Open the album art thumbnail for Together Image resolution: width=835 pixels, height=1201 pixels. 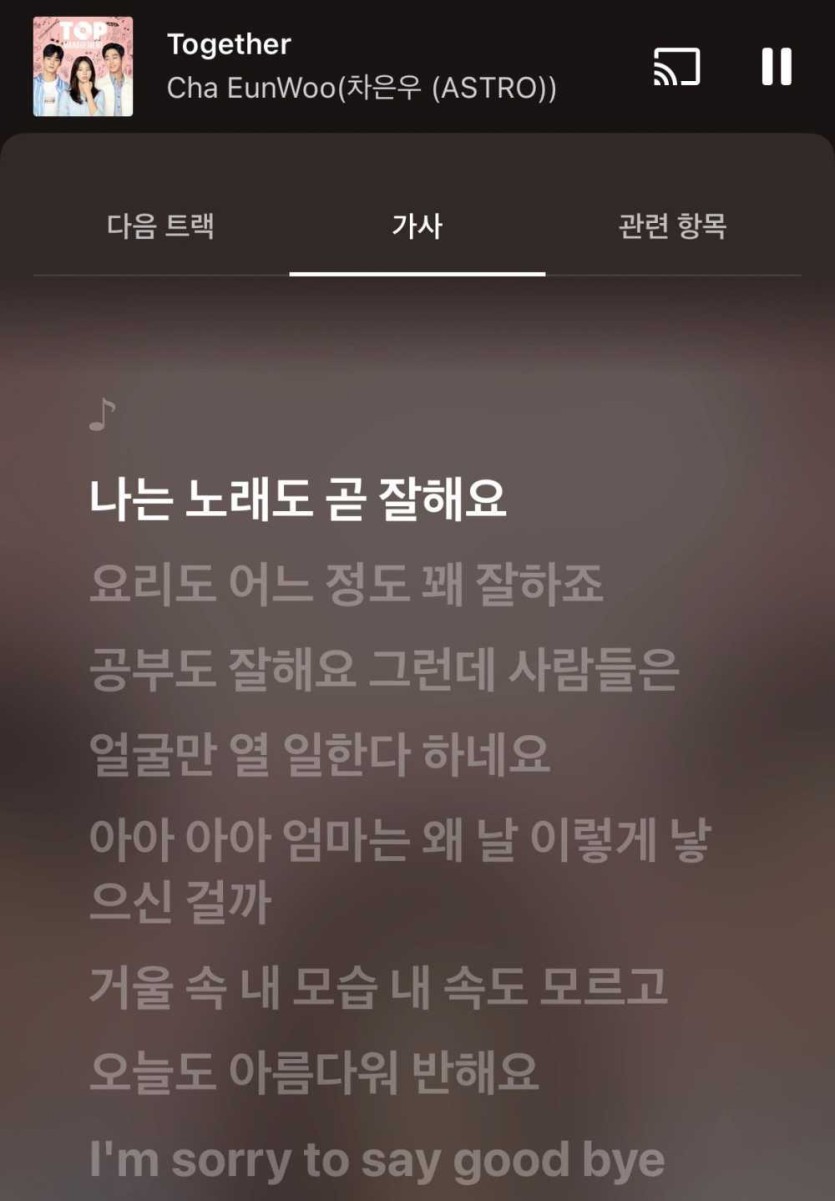pyautogui.click(x=83, y=67)
